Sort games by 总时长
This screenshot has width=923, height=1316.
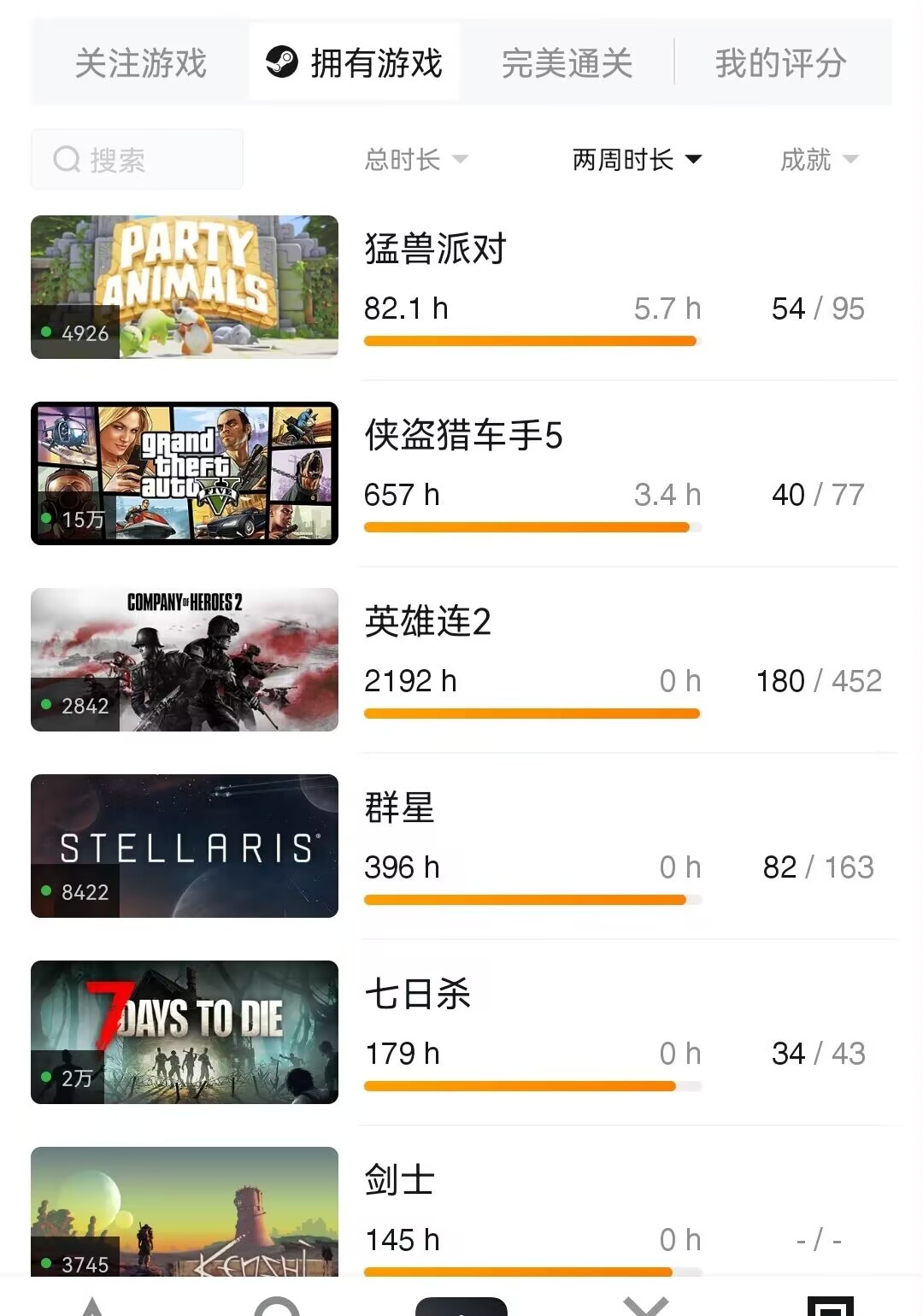click(x=415, y=160)
